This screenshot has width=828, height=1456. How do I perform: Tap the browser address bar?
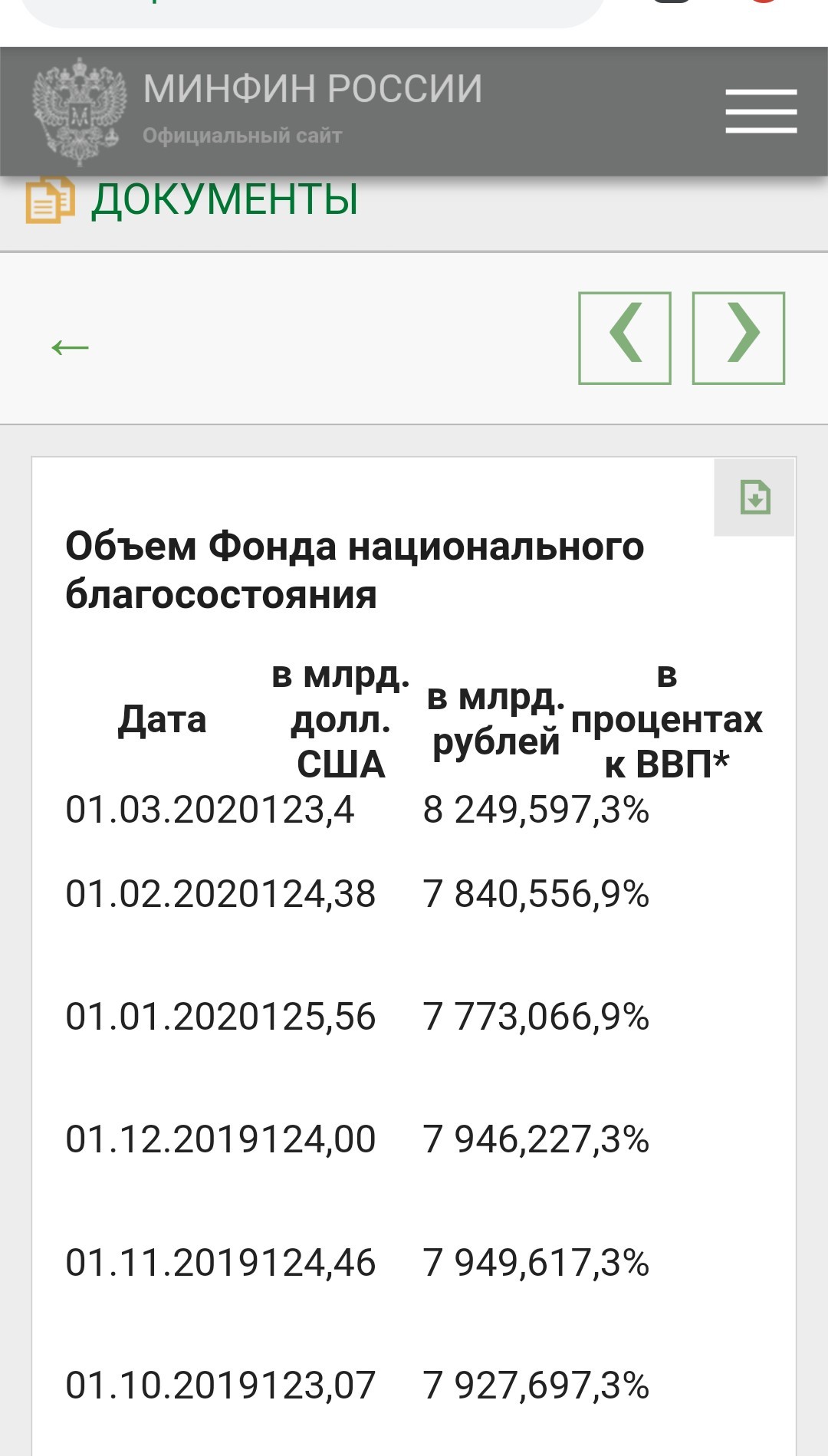[314, 10]
